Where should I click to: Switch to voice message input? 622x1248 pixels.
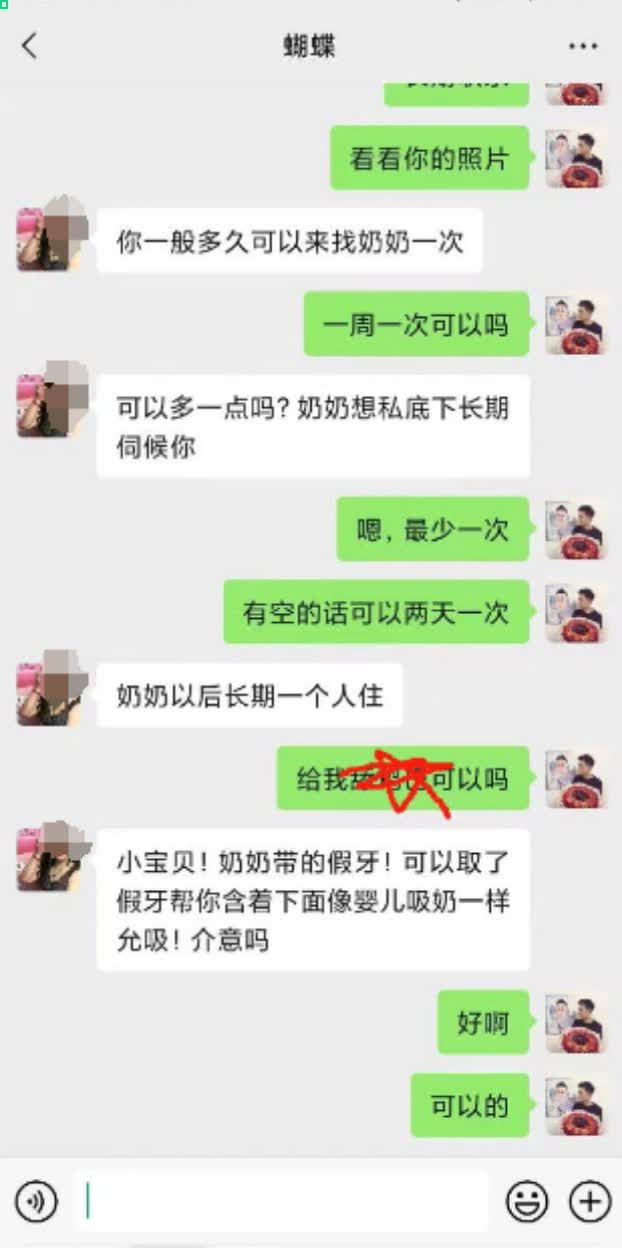[36, 1201]
